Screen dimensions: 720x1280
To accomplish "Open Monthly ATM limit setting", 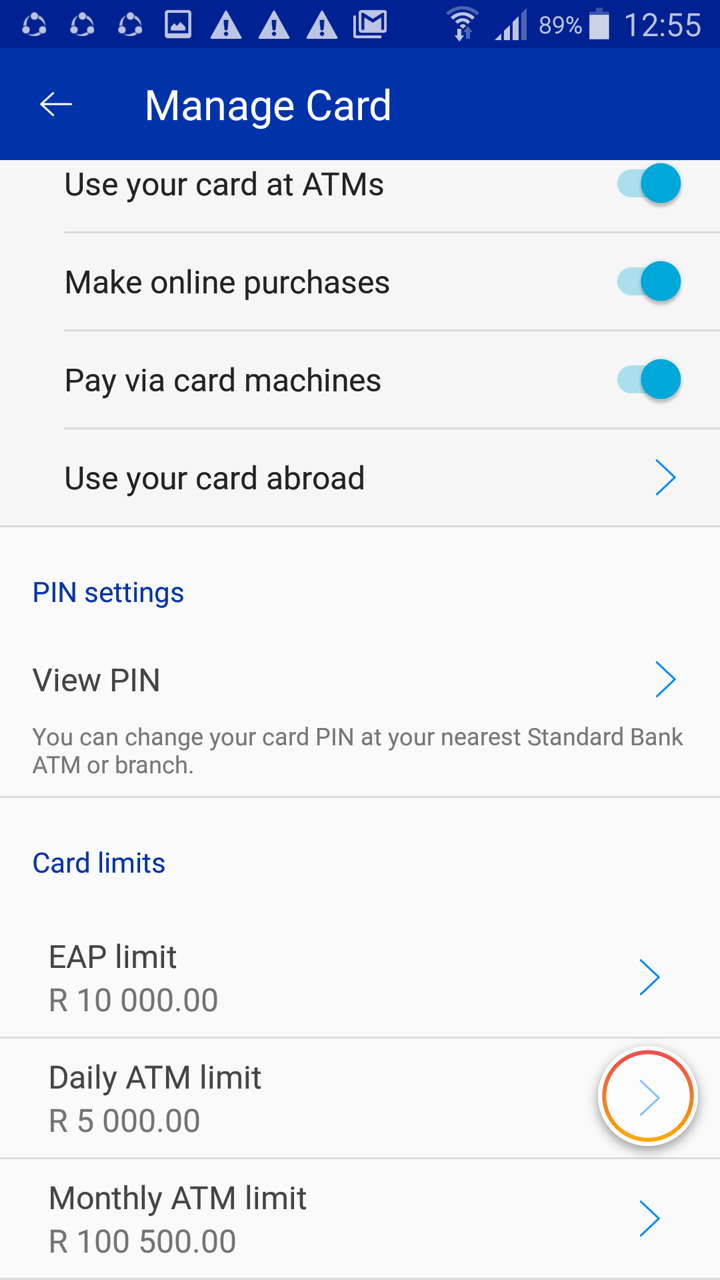I will click(360, 1219).
